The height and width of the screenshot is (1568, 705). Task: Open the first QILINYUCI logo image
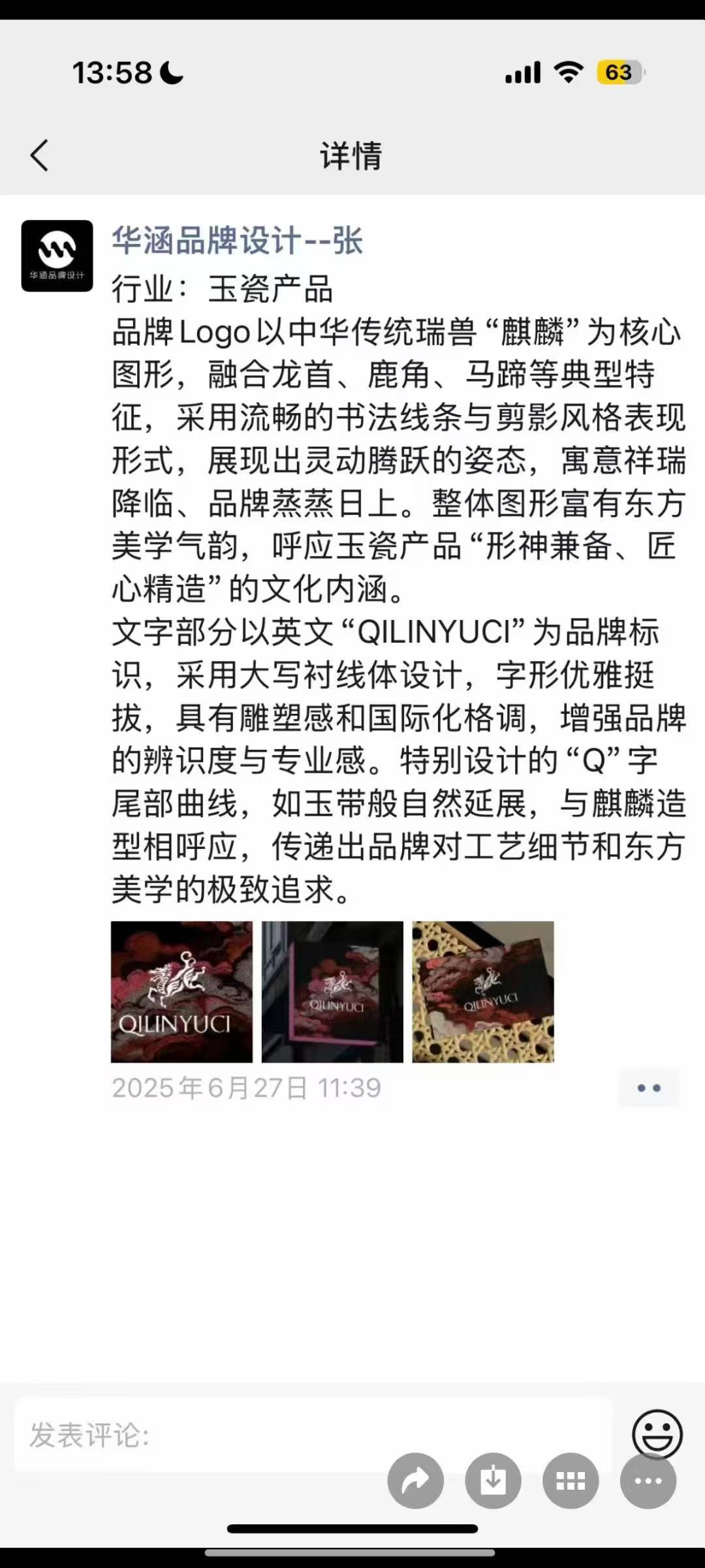(x=181, y=992)
